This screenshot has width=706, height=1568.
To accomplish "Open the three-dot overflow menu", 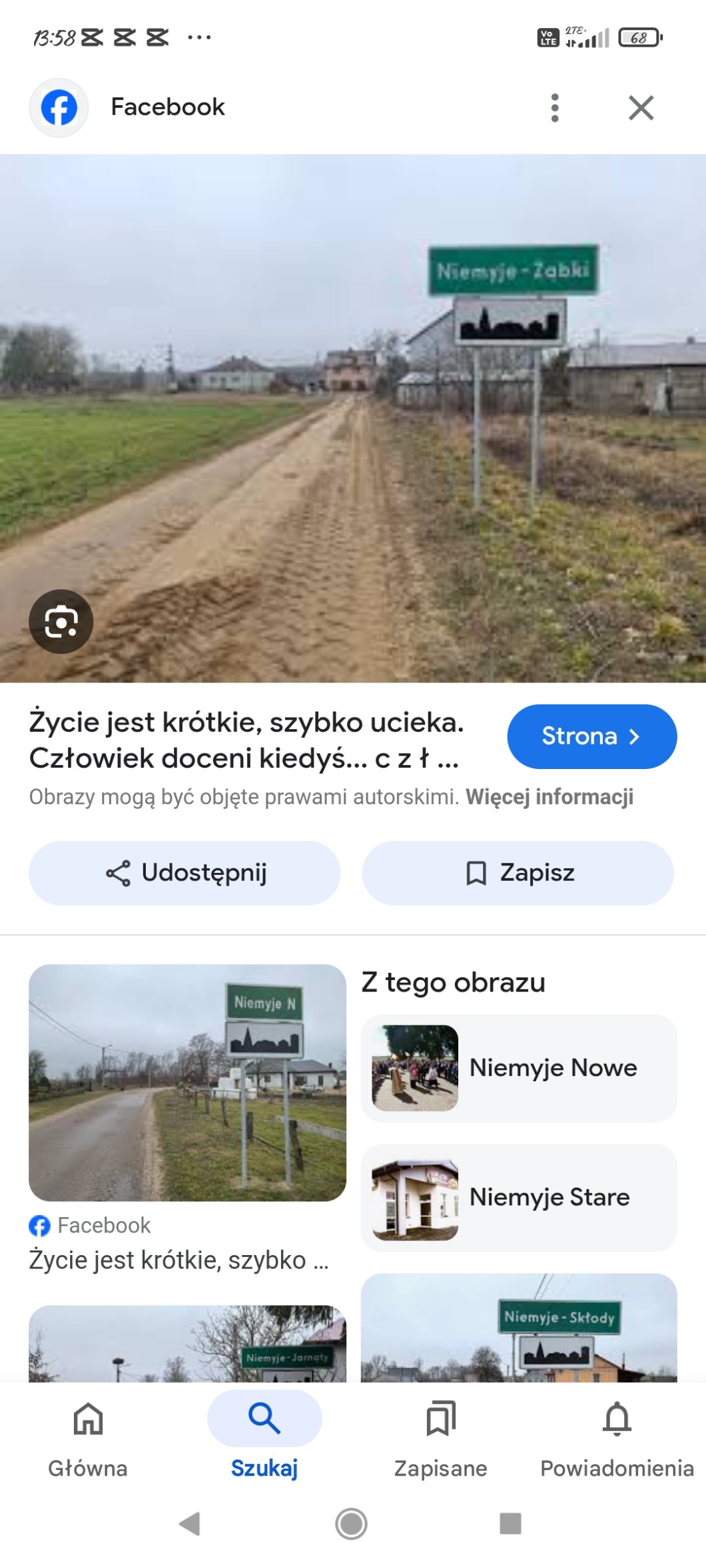I will [554, 108].
